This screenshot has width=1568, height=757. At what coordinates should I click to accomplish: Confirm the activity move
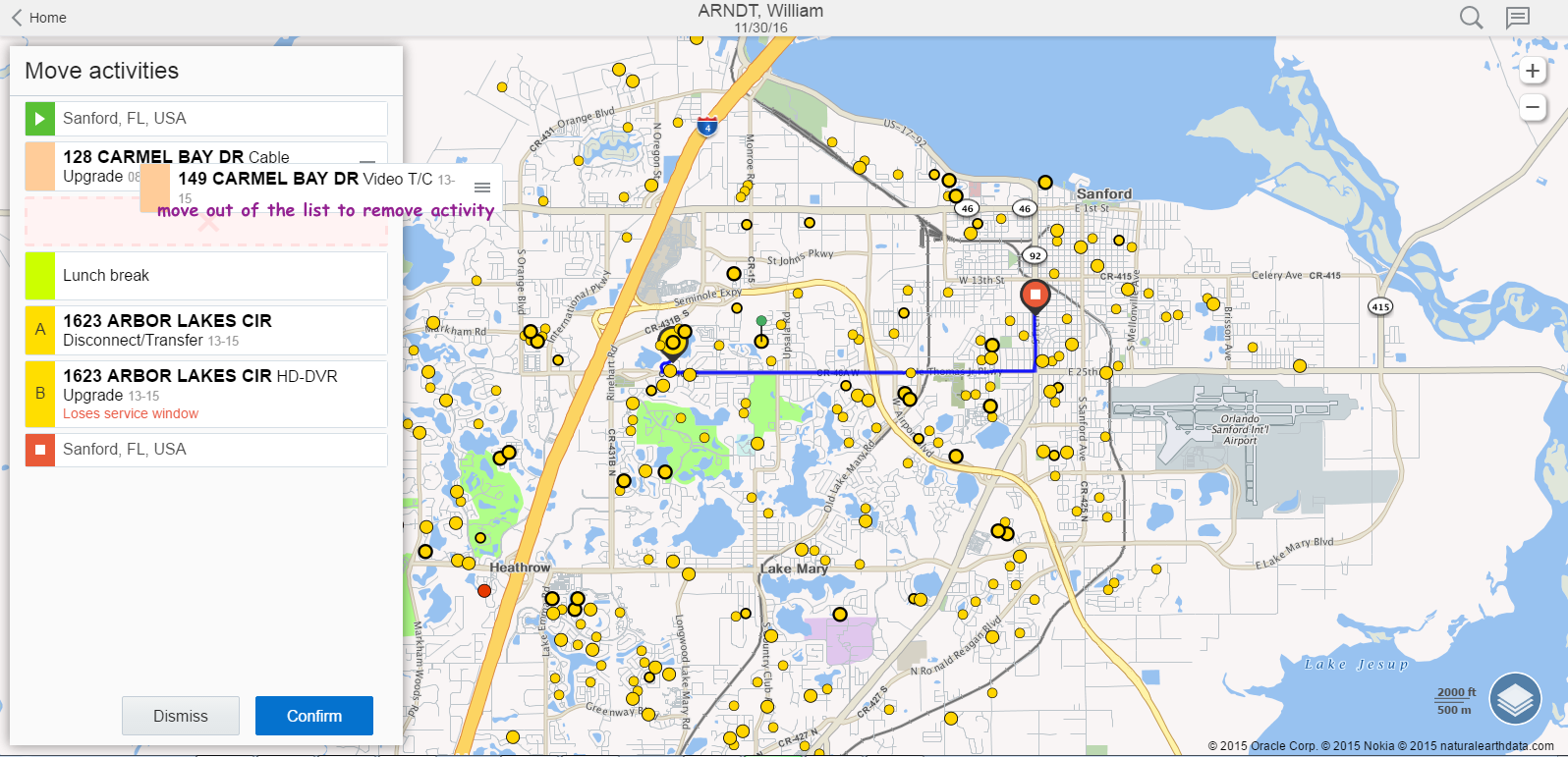click(314, 716)
